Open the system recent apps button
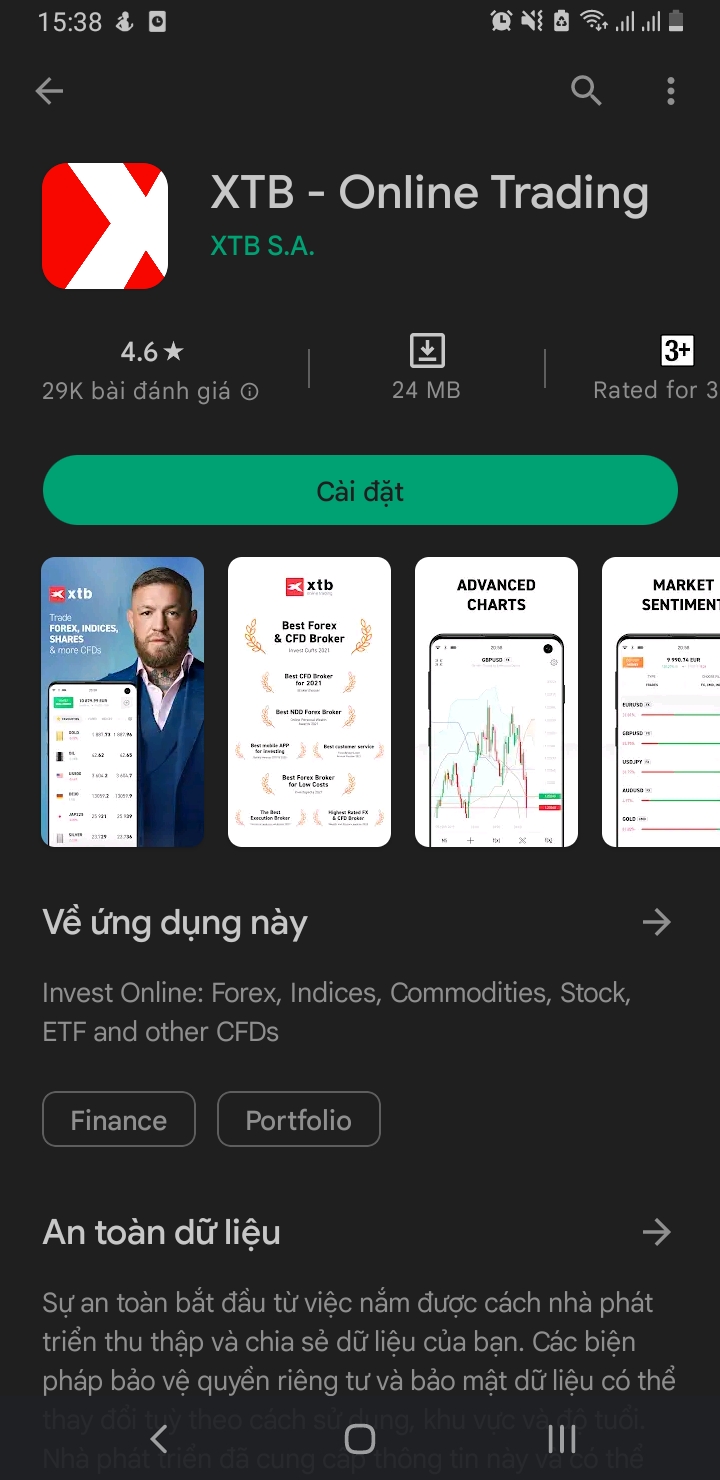This screenshot has height=1480, width=720. pyautogui.click(x=562, y=1439)
